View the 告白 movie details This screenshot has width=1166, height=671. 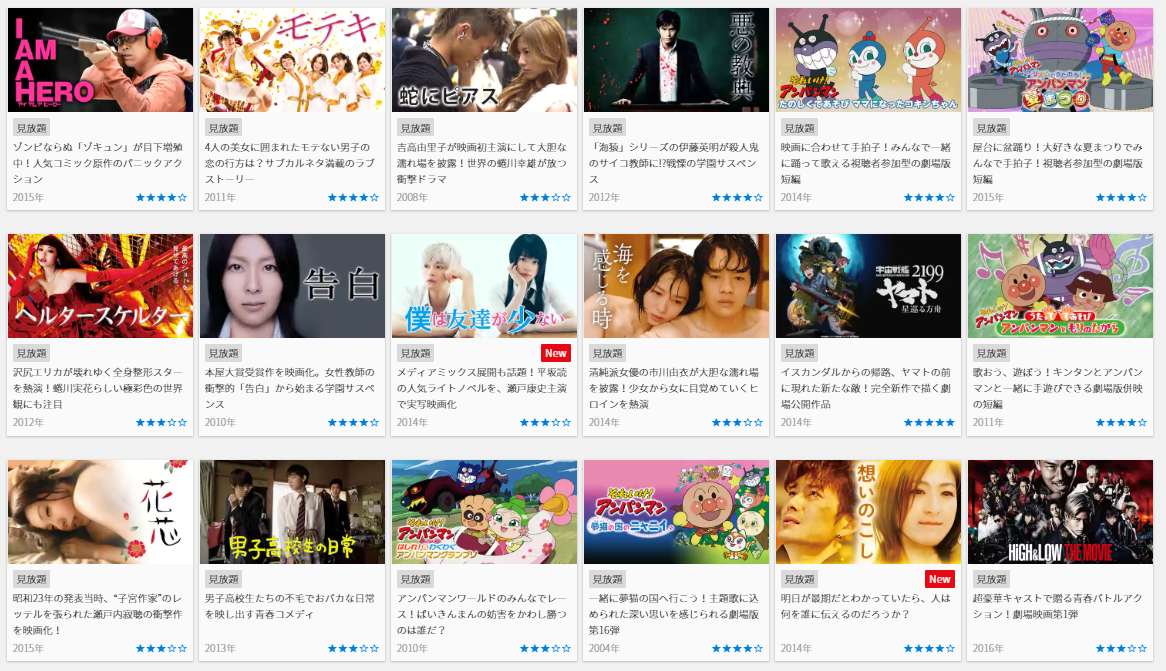pyautogui.click(x=292, y=286)
